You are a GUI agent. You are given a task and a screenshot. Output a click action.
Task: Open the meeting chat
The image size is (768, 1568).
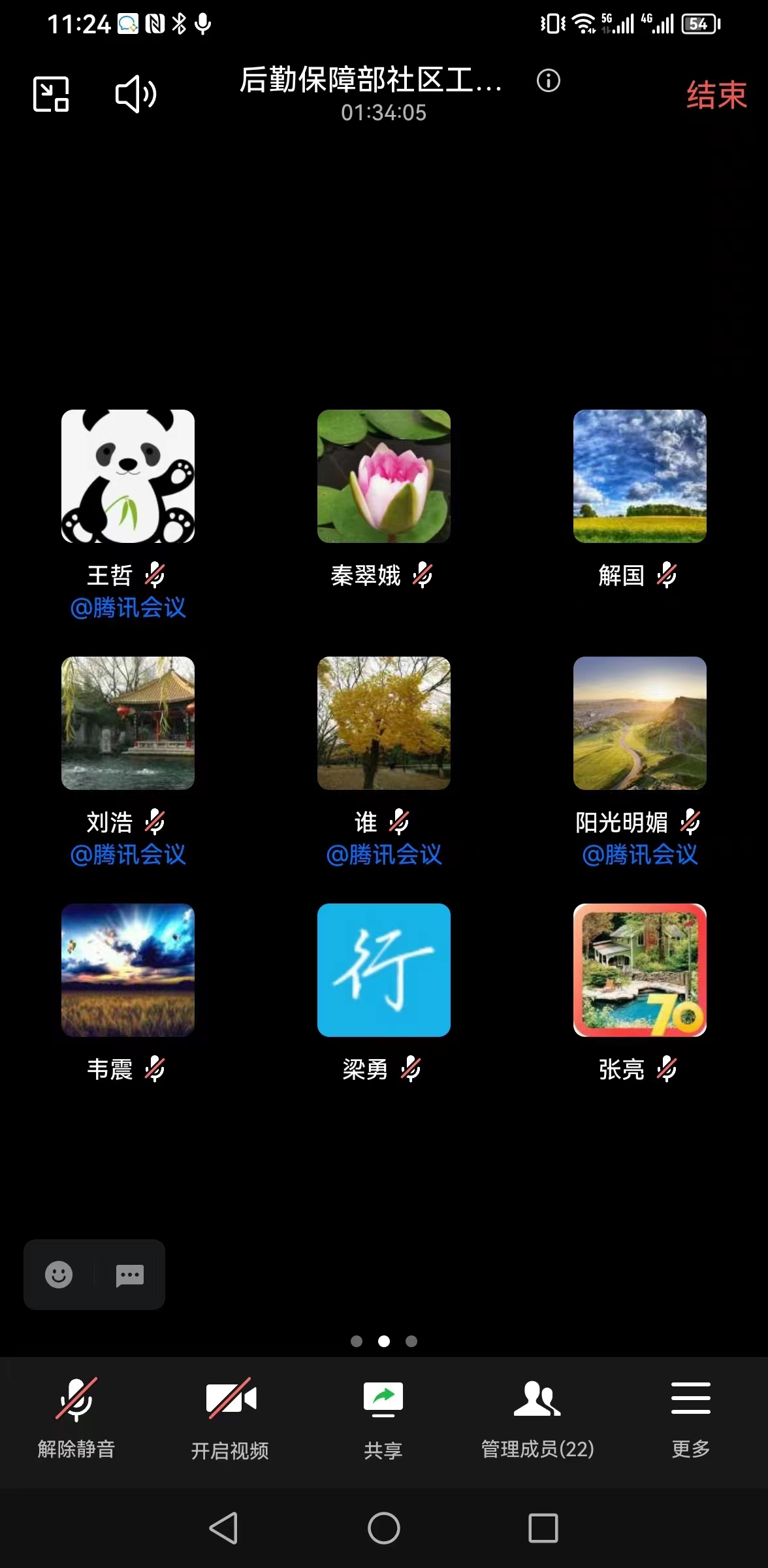coord(129,1275)
